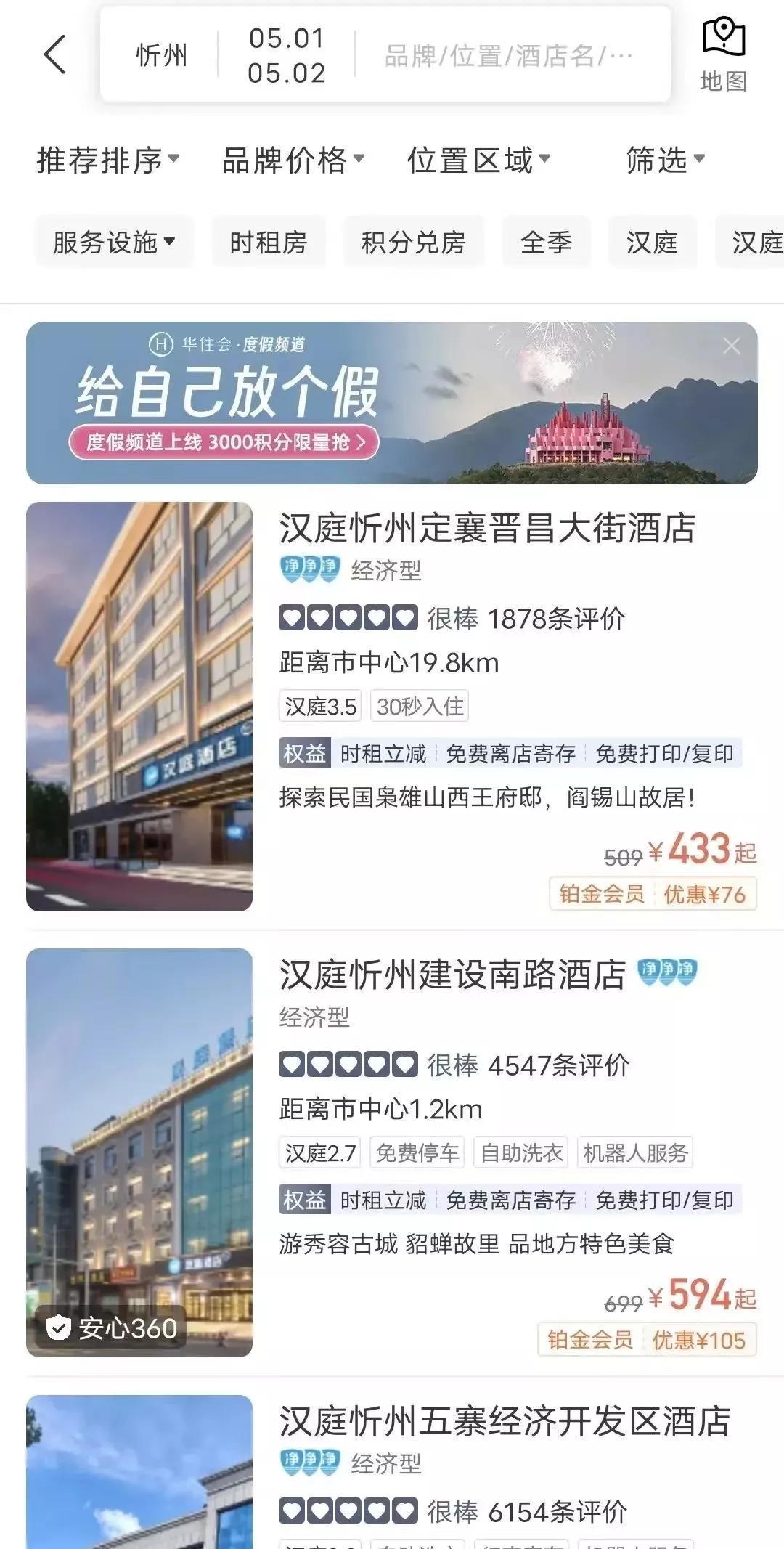This screenshot has height=1549, width=784.
Task: Go back using the top-left arrow
Action: pos(55,54)
